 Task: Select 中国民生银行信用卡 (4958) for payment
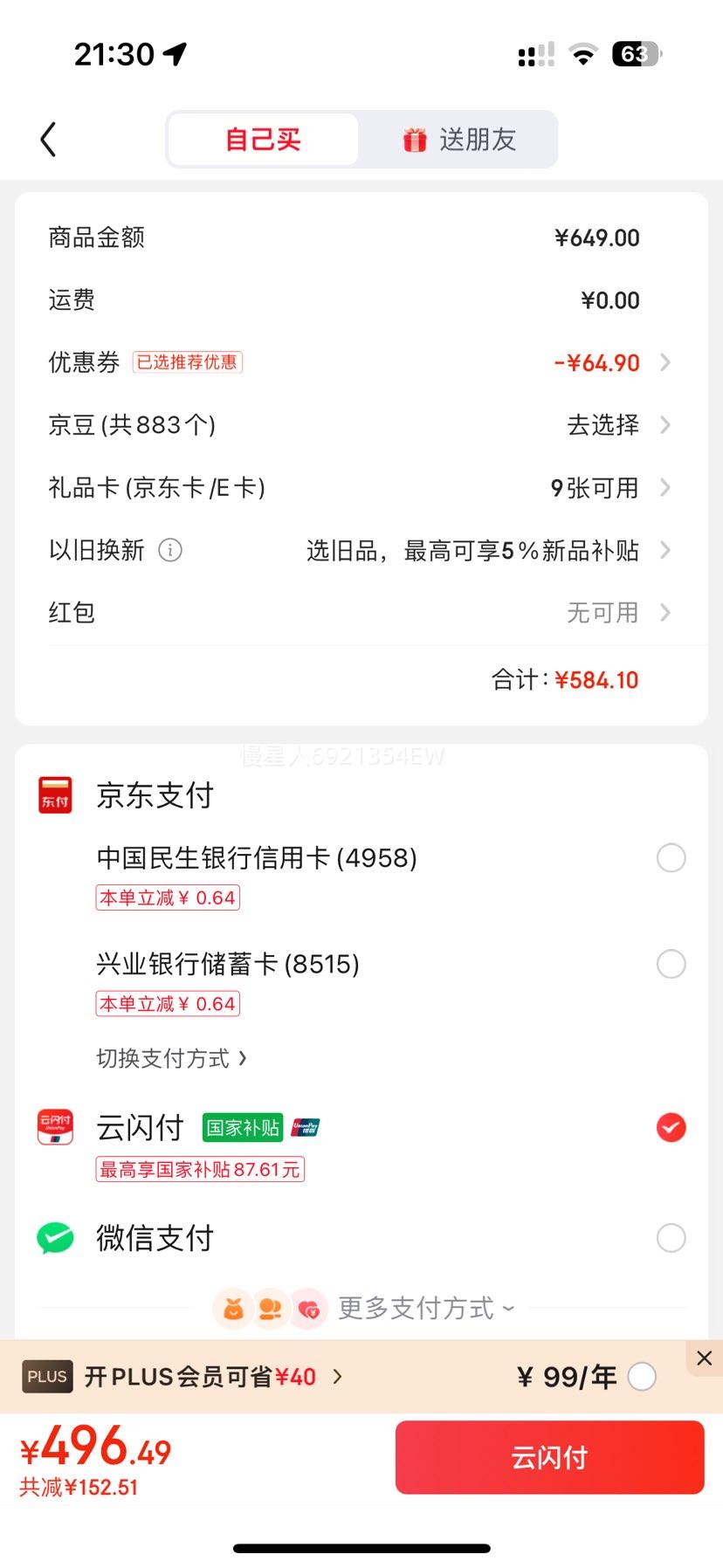coord(671,858)
